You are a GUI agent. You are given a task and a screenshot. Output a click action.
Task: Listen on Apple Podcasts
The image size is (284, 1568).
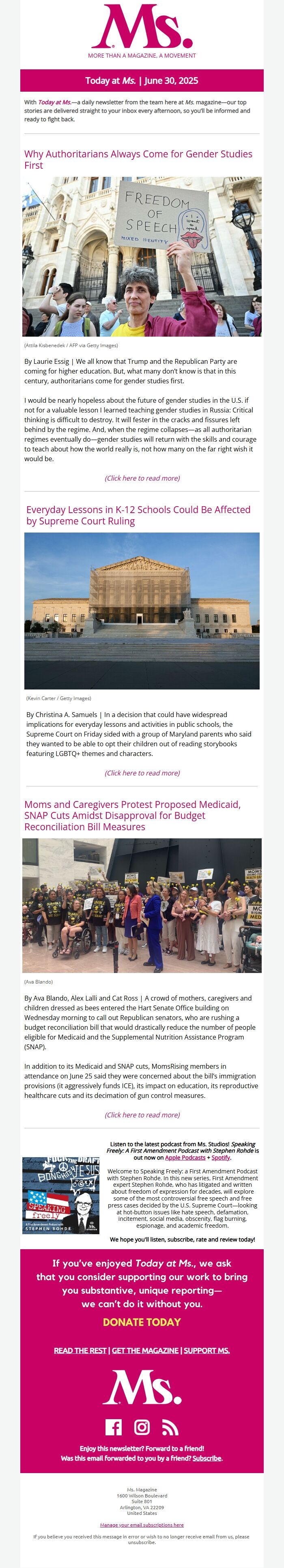click(185, 1158)
